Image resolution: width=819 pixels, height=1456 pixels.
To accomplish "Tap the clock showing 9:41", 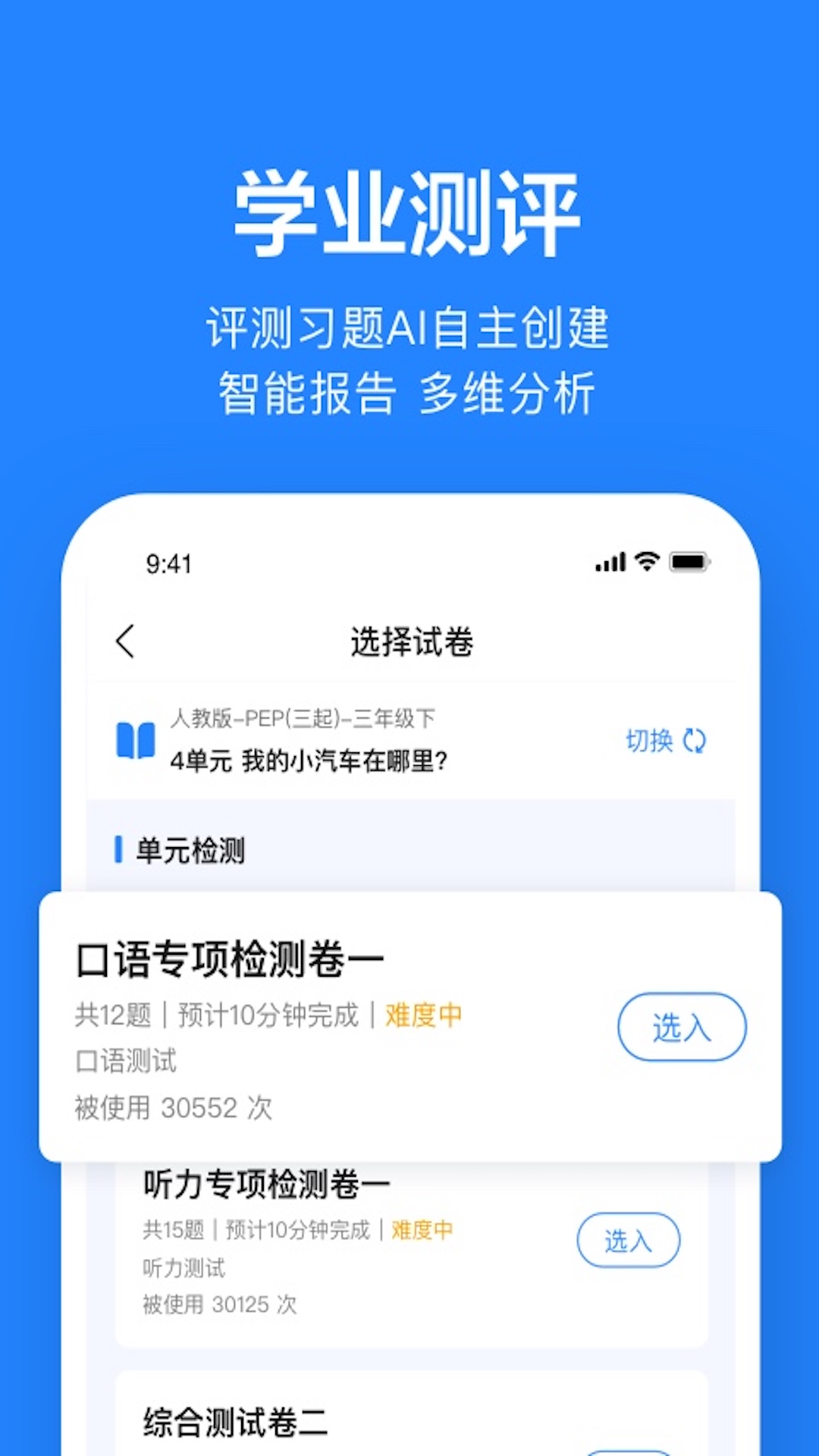I will click(x=168, y=563).
